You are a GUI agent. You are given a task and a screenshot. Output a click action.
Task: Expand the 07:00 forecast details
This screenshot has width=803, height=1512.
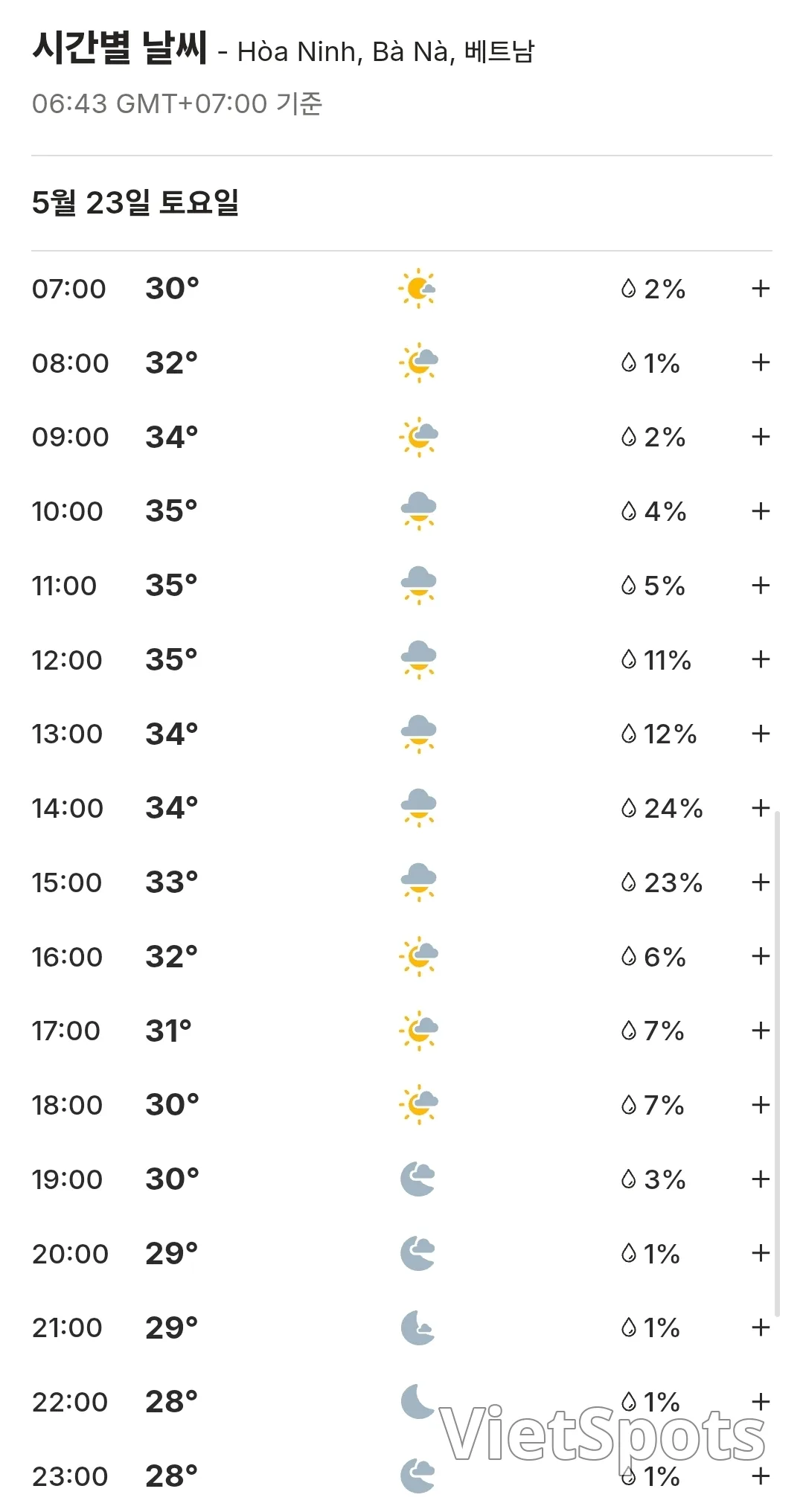[760, 289]
